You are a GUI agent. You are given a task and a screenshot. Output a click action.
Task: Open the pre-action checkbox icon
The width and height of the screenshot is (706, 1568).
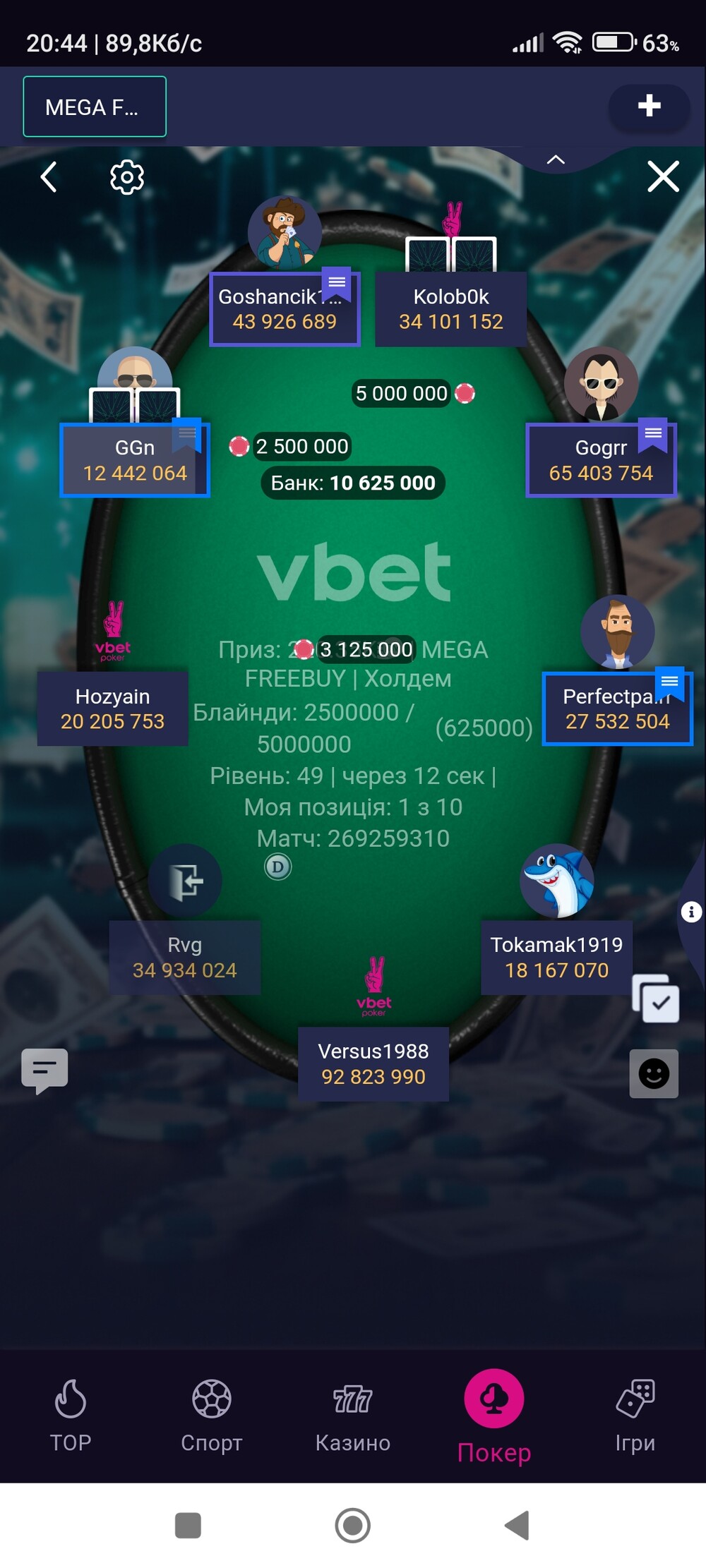point(656,998)
